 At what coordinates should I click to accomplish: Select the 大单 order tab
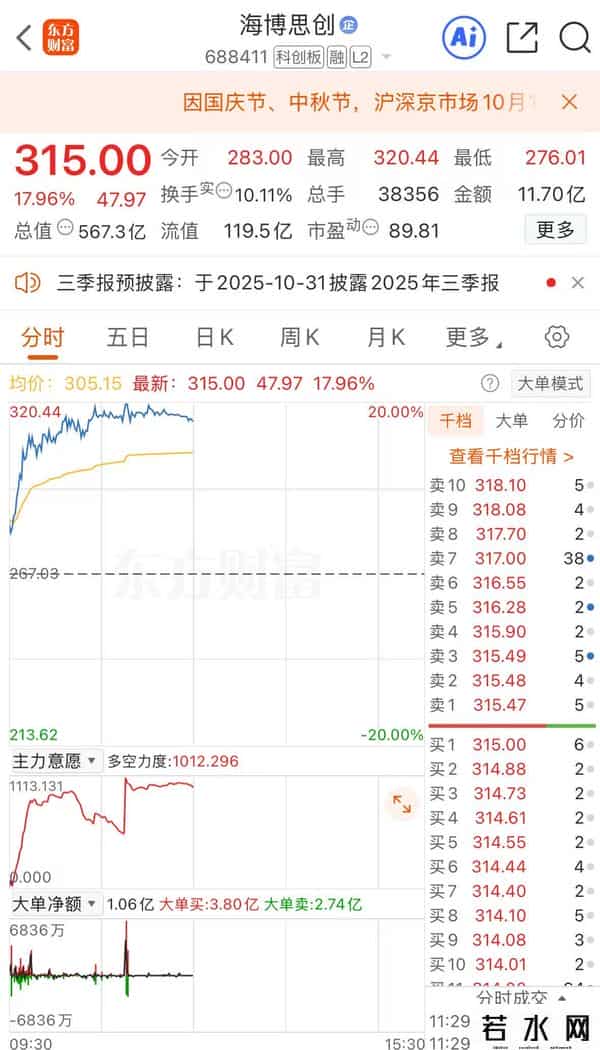tap(512, 421)
